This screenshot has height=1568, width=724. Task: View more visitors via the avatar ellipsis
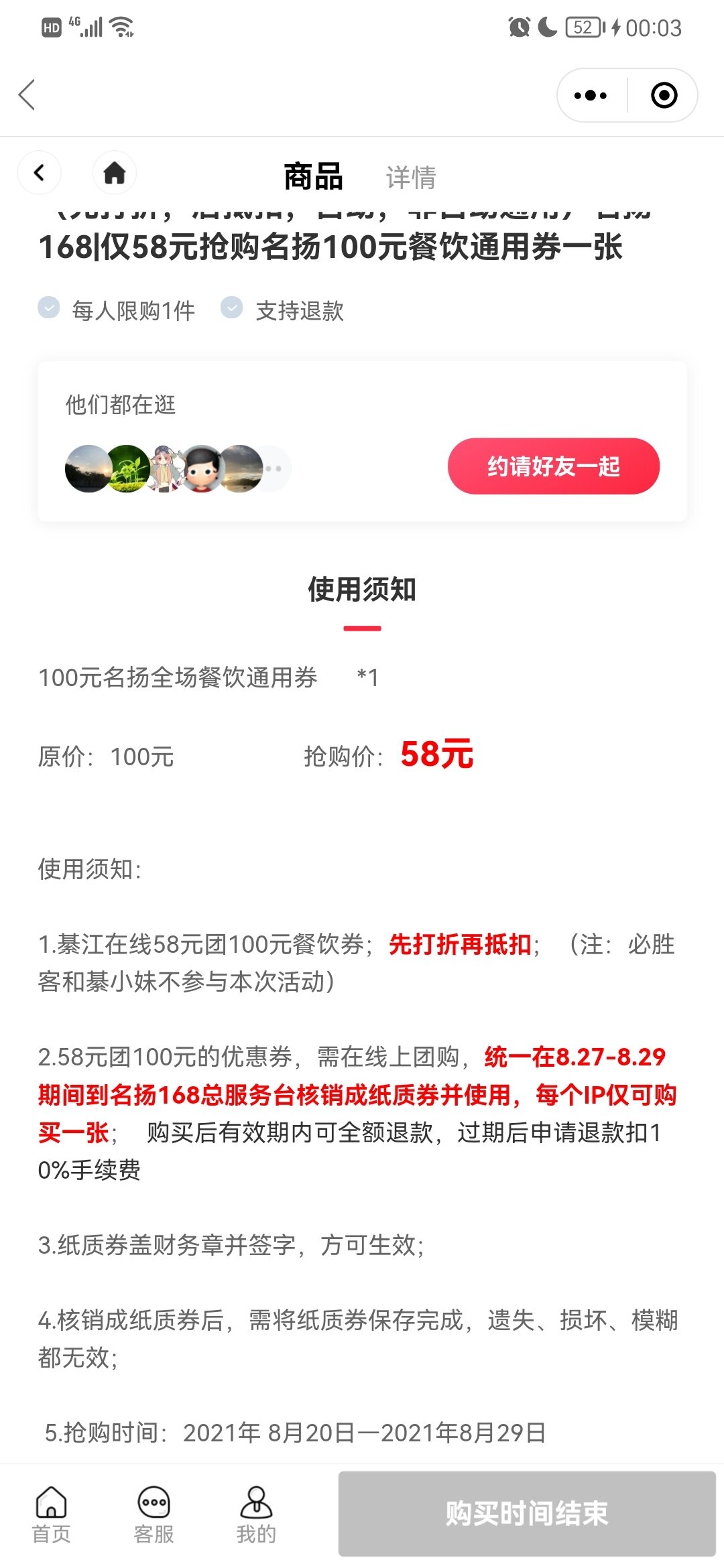point(275,468)
